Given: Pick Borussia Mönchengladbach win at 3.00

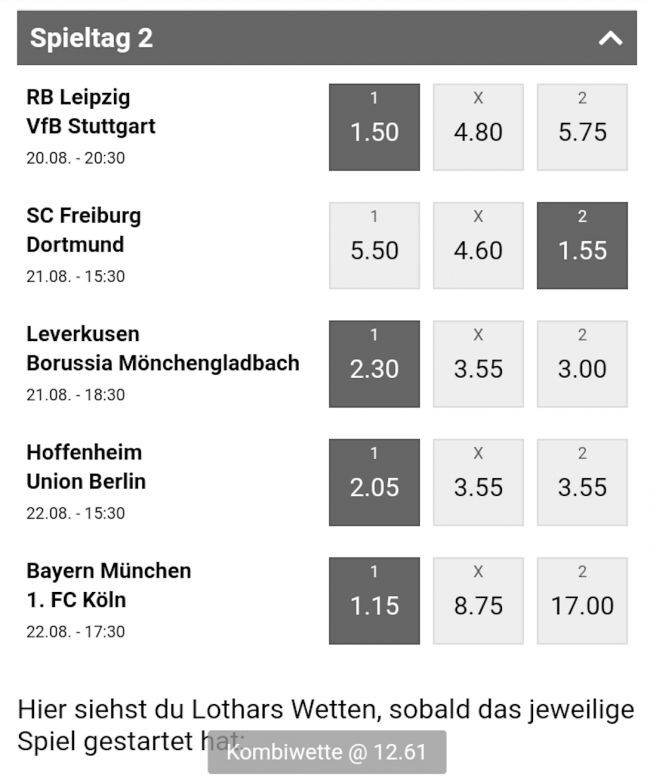Looking at the screenshot, I should coord(582,364).
